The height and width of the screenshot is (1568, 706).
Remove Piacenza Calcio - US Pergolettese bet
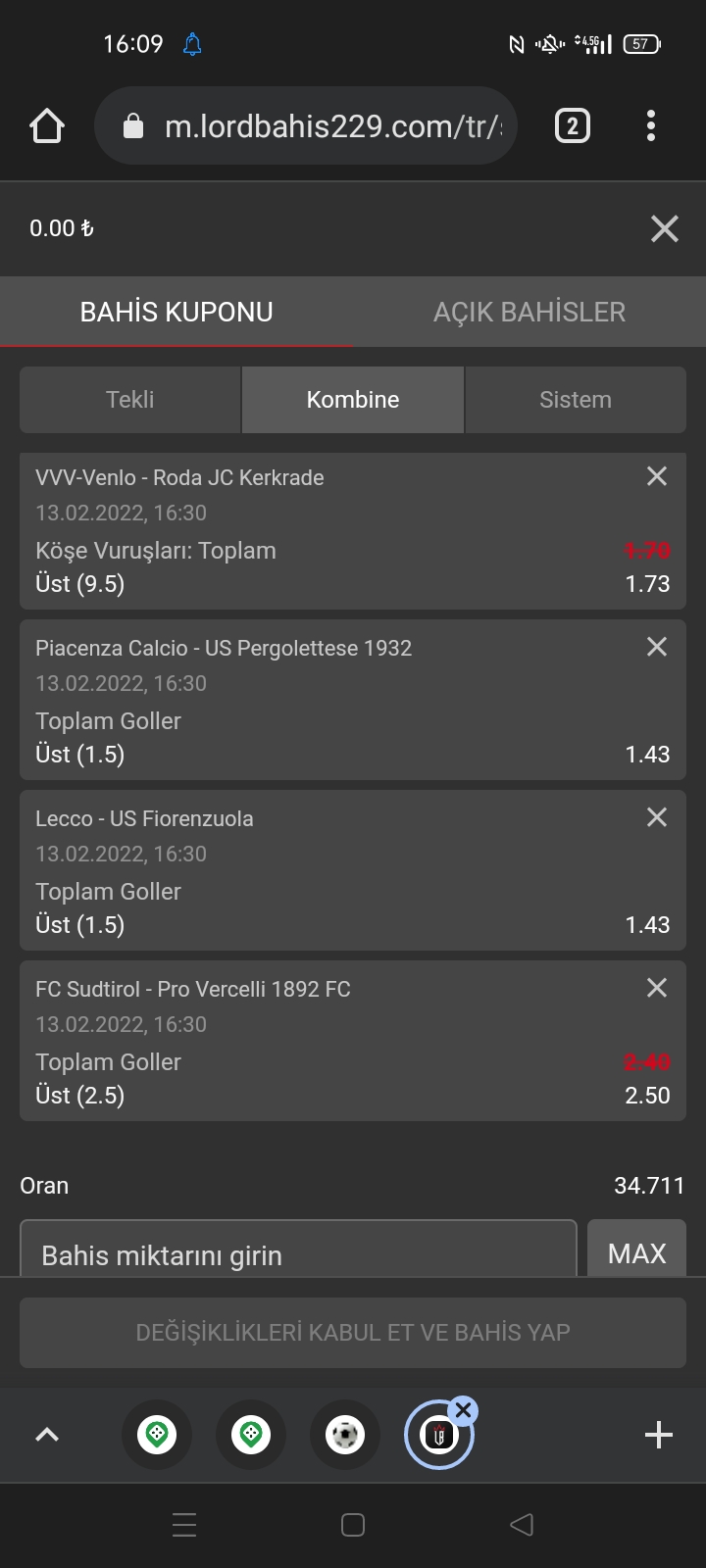coord(656,647)
